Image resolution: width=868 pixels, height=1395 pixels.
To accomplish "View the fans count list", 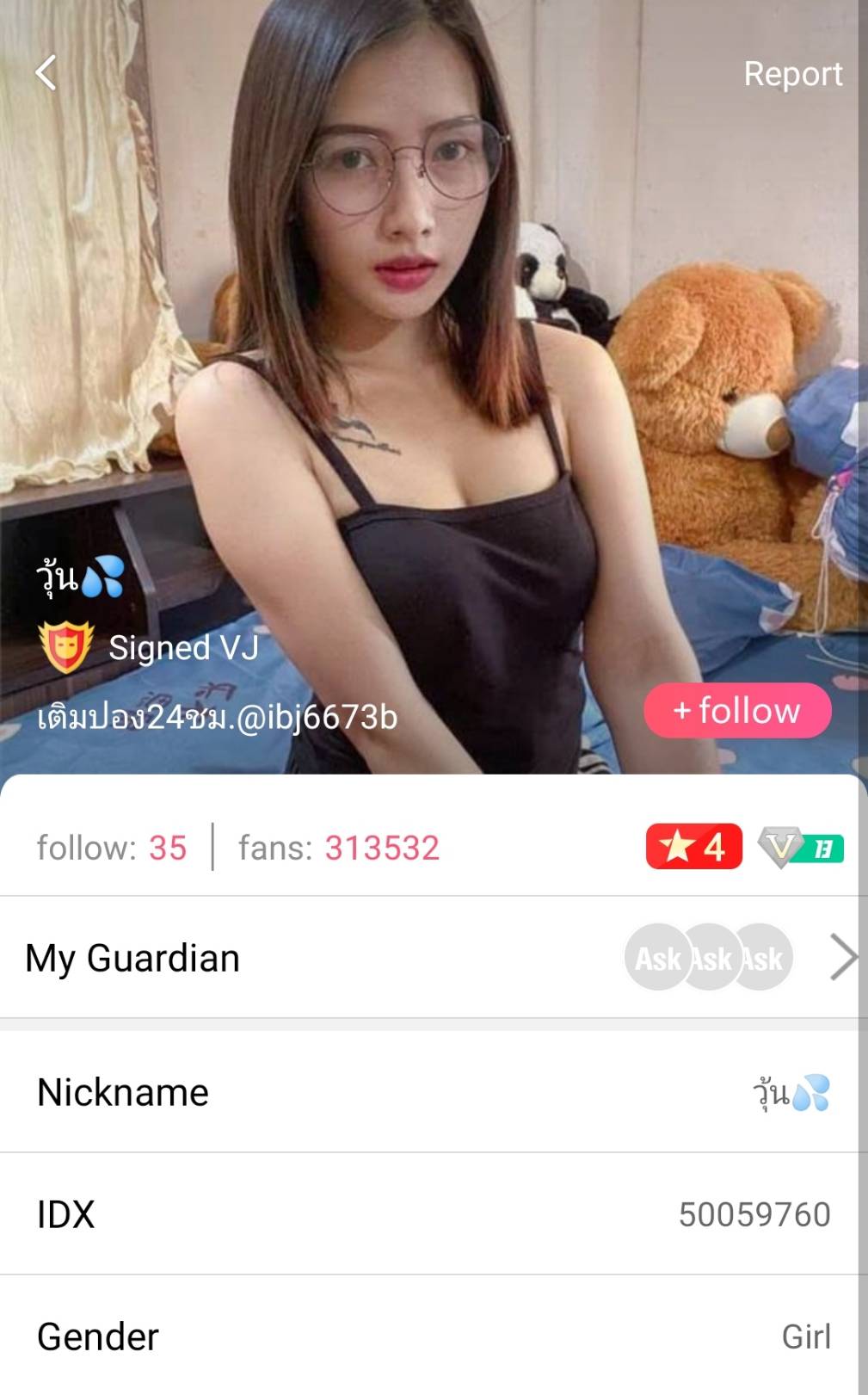I will [339, 848].
